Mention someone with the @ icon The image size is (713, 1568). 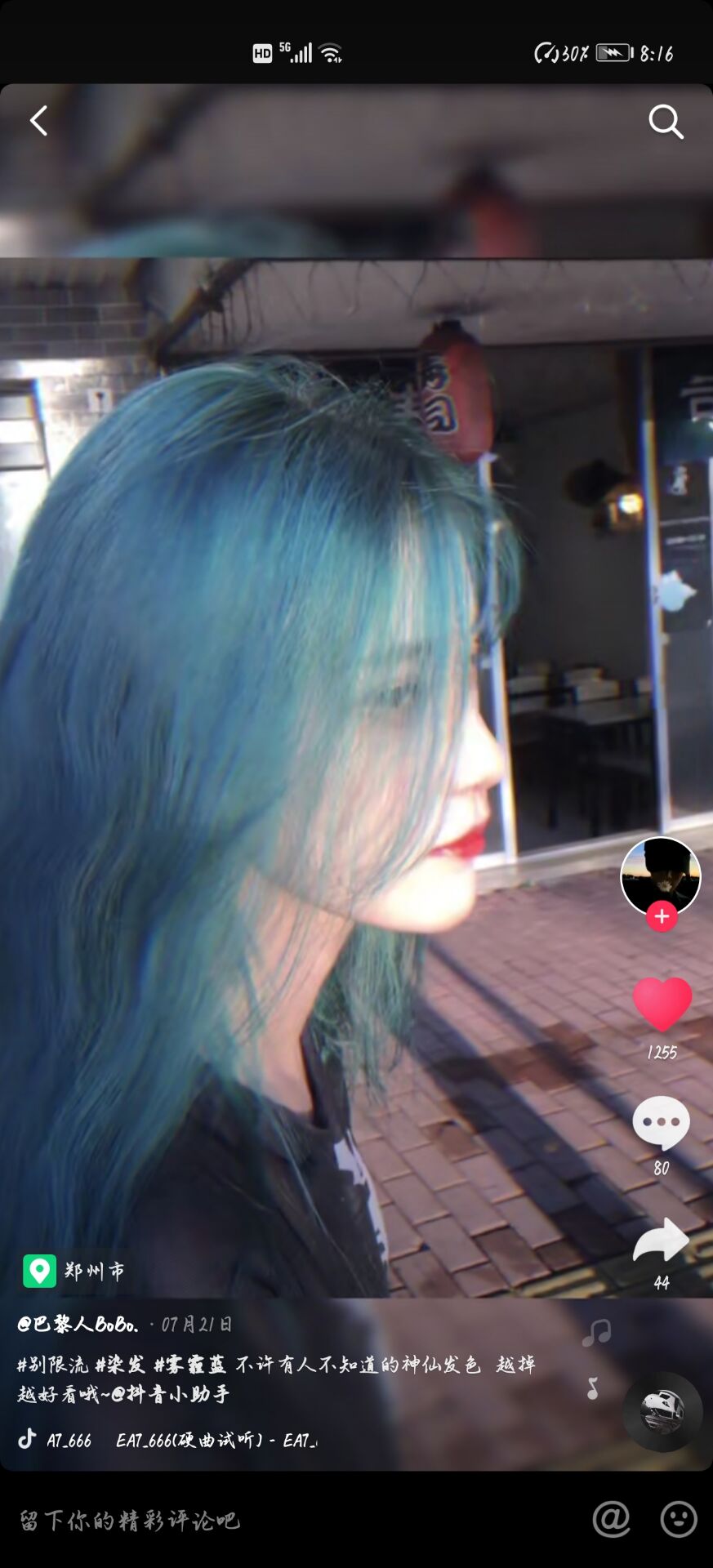point(611,1520)
